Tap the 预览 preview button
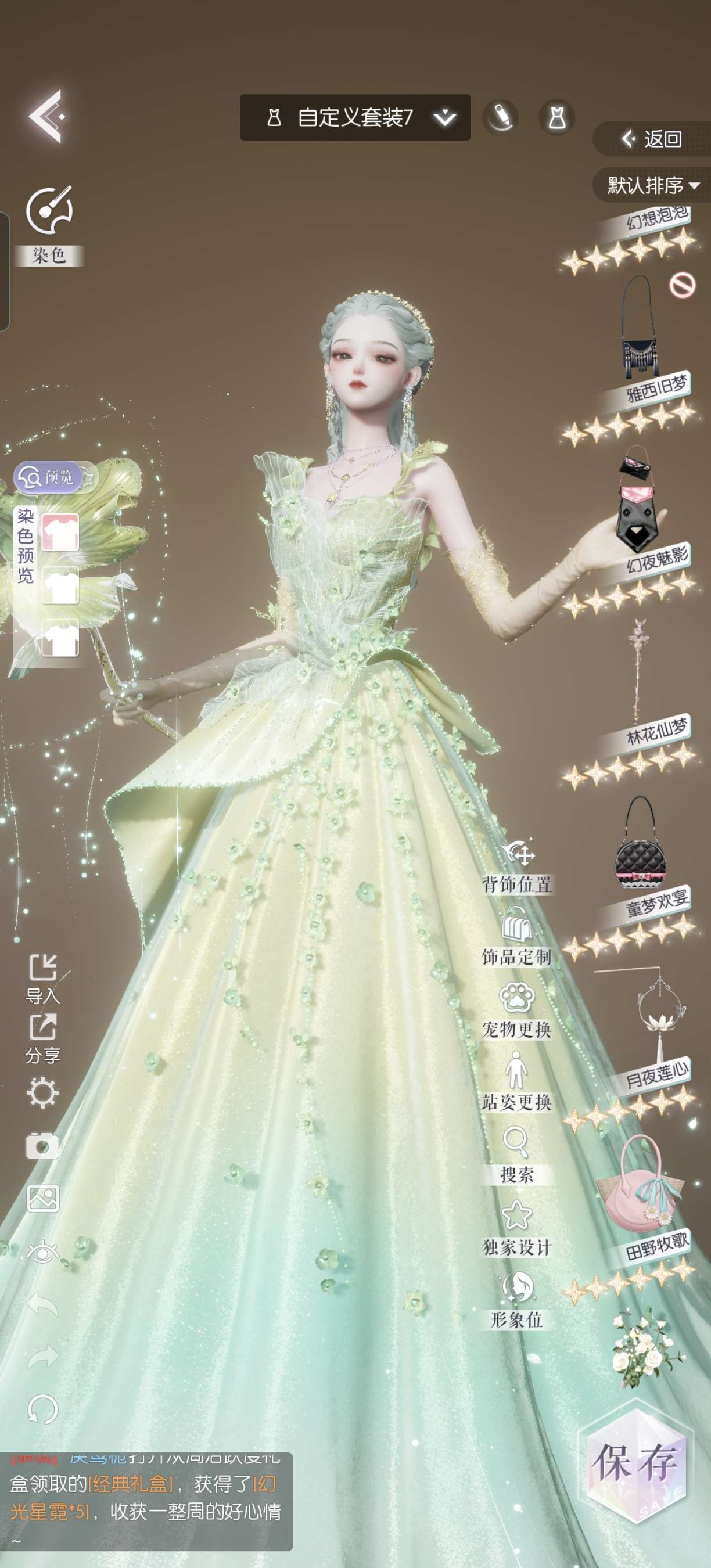 49,477
